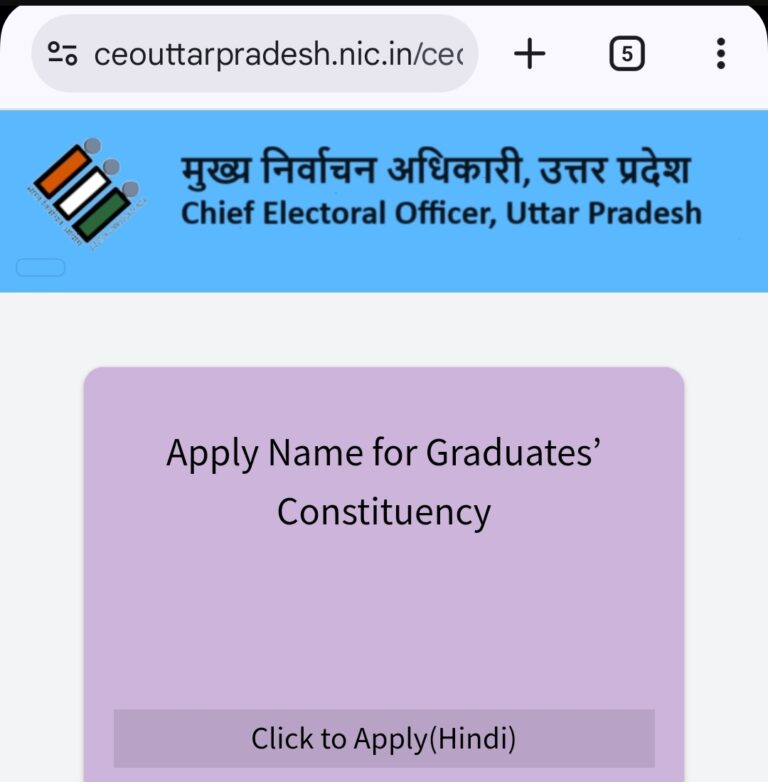Open a new browser tab
Image resolution: width=768 pixels, height=782 pixels.
pyautogui.click(x=529, y=54)
